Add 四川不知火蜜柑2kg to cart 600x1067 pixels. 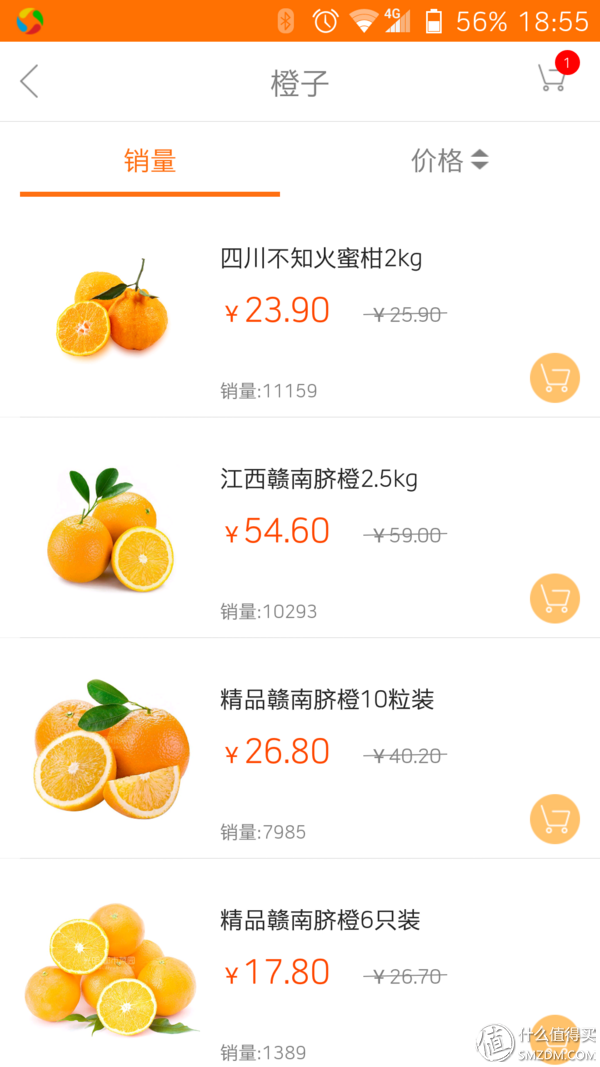click(554, 378)
